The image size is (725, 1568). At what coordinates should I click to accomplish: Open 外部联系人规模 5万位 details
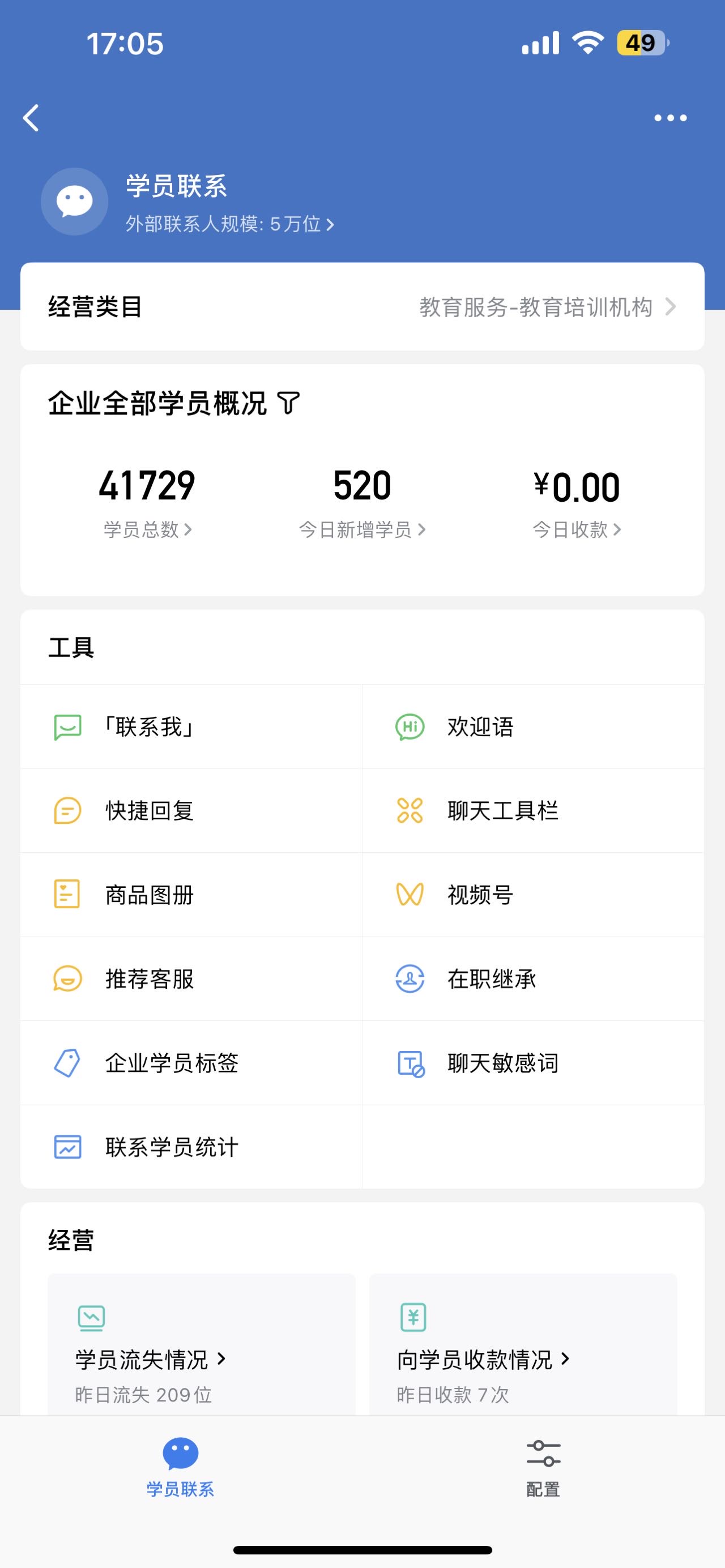click(230, 224)
